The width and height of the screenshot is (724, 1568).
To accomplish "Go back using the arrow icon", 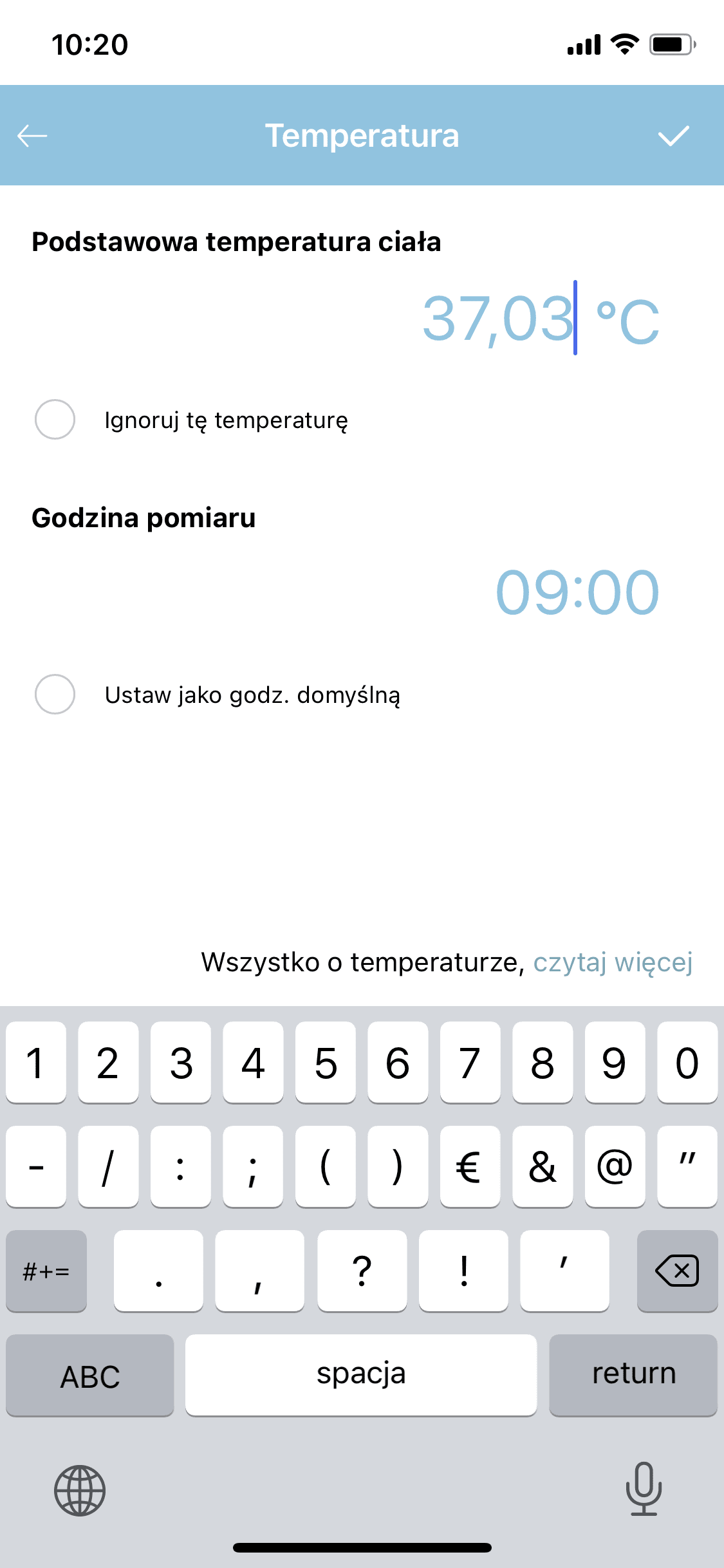I will [32, 136].
